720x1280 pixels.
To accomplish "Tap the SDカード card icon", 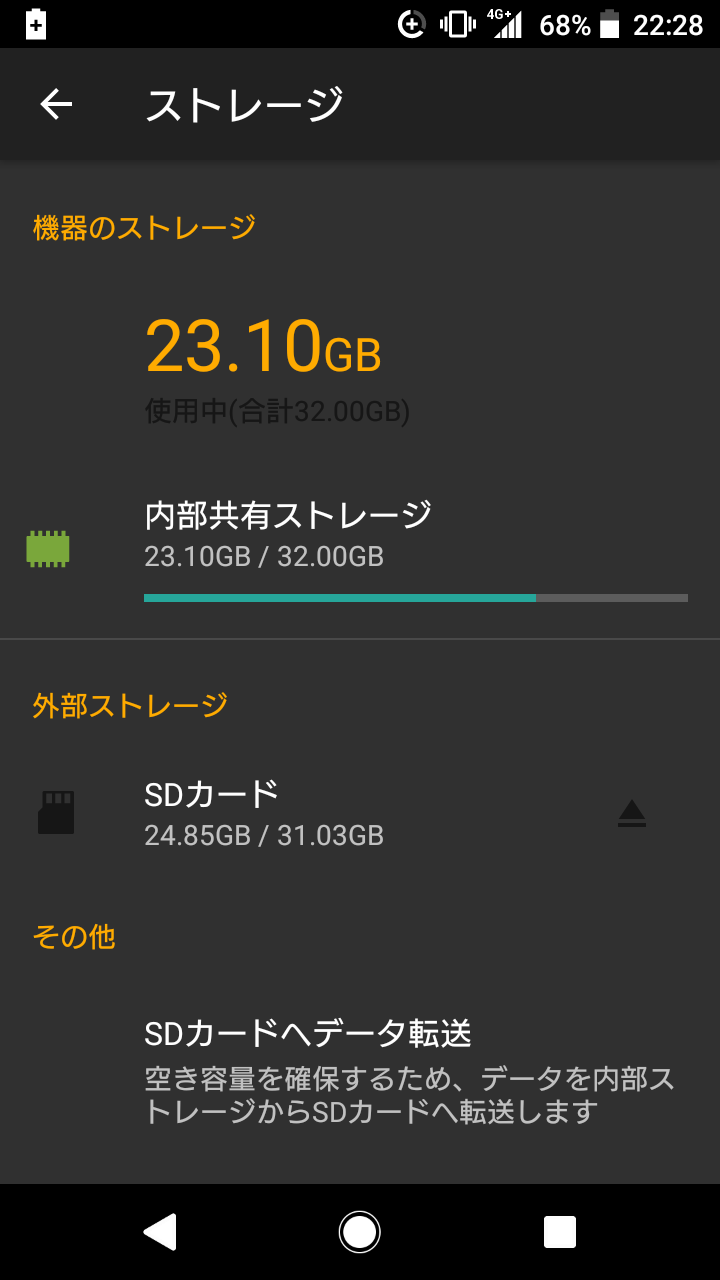I will 56,812.
